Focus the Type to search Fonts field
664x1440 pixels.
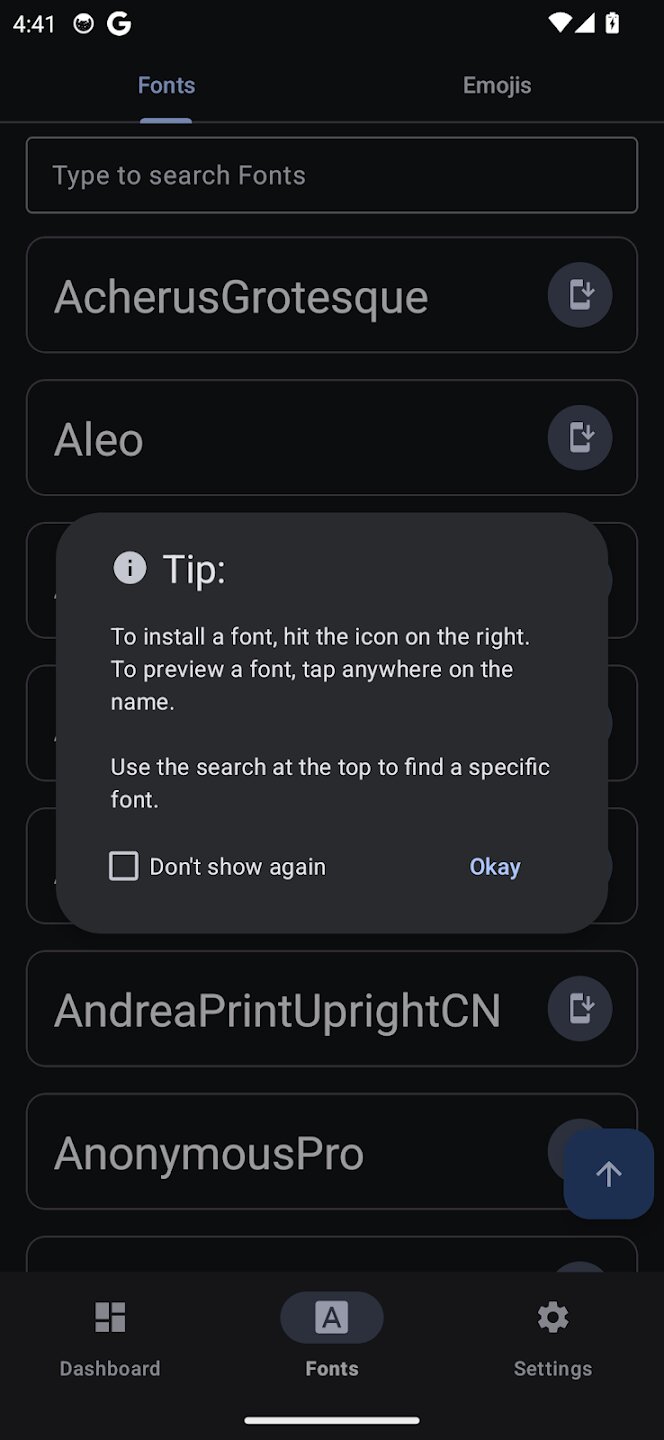point(331,175)
